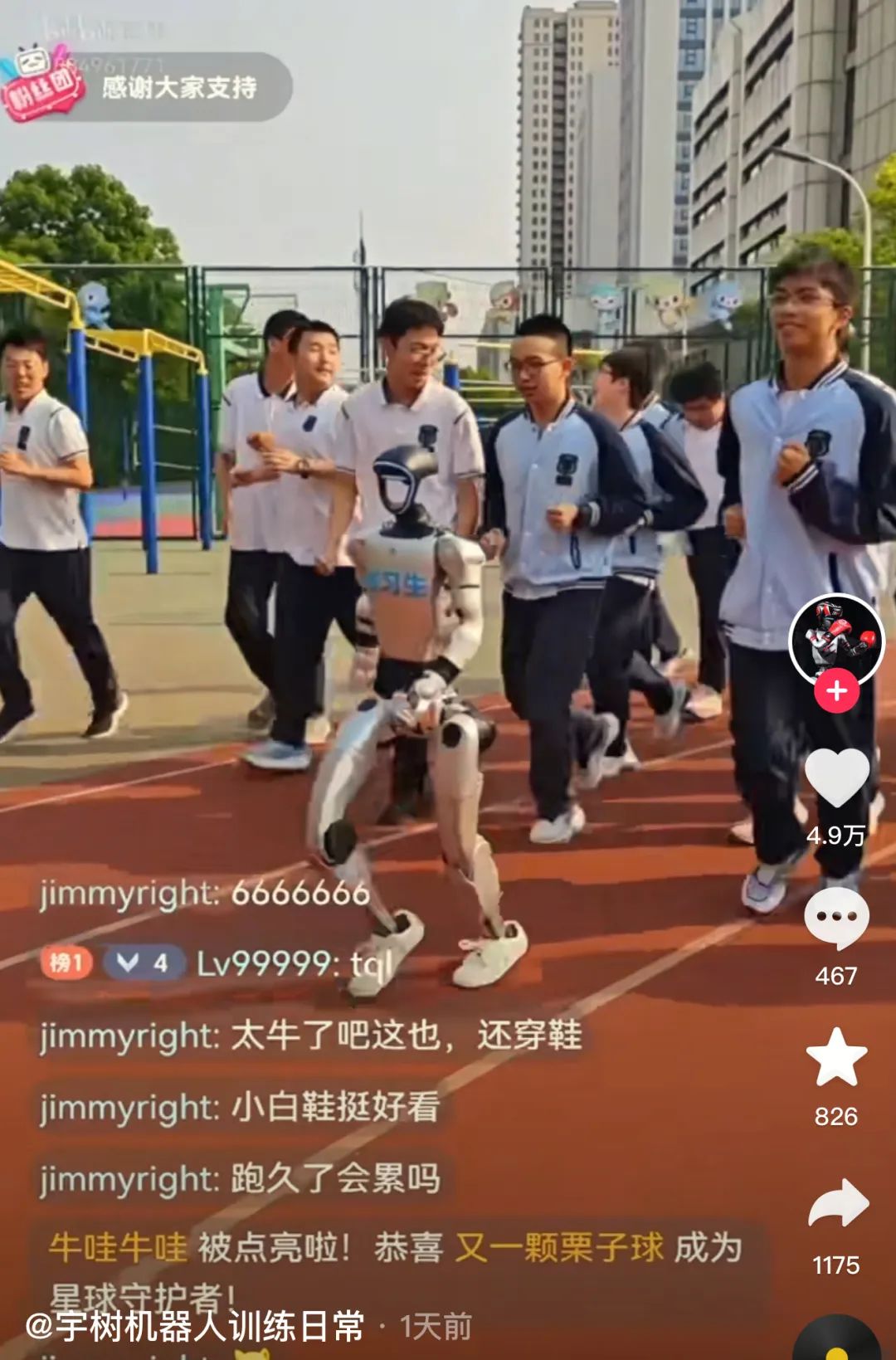Open the creator's profile avatar
This screenshot has width=896, height=1360.
tap(836, 637)
